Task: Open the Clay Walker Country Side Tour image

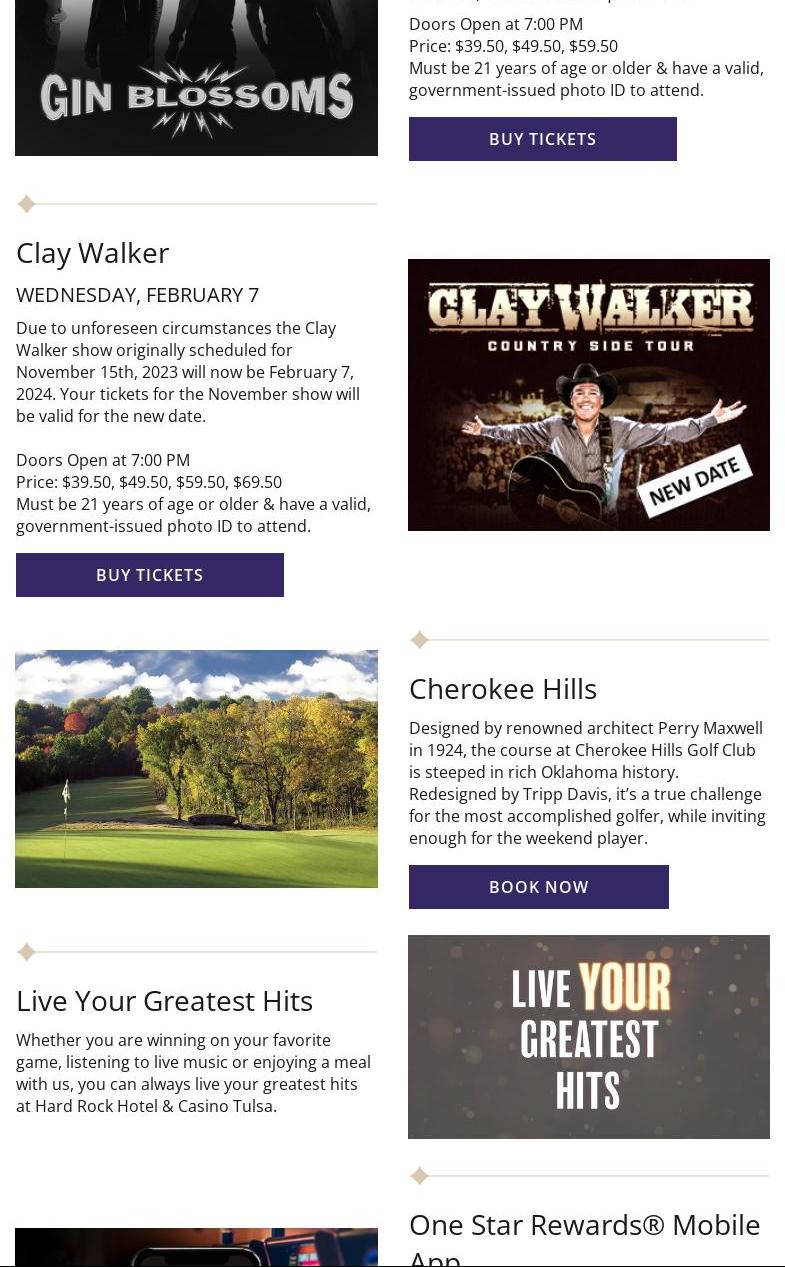Action: (588, 395)
